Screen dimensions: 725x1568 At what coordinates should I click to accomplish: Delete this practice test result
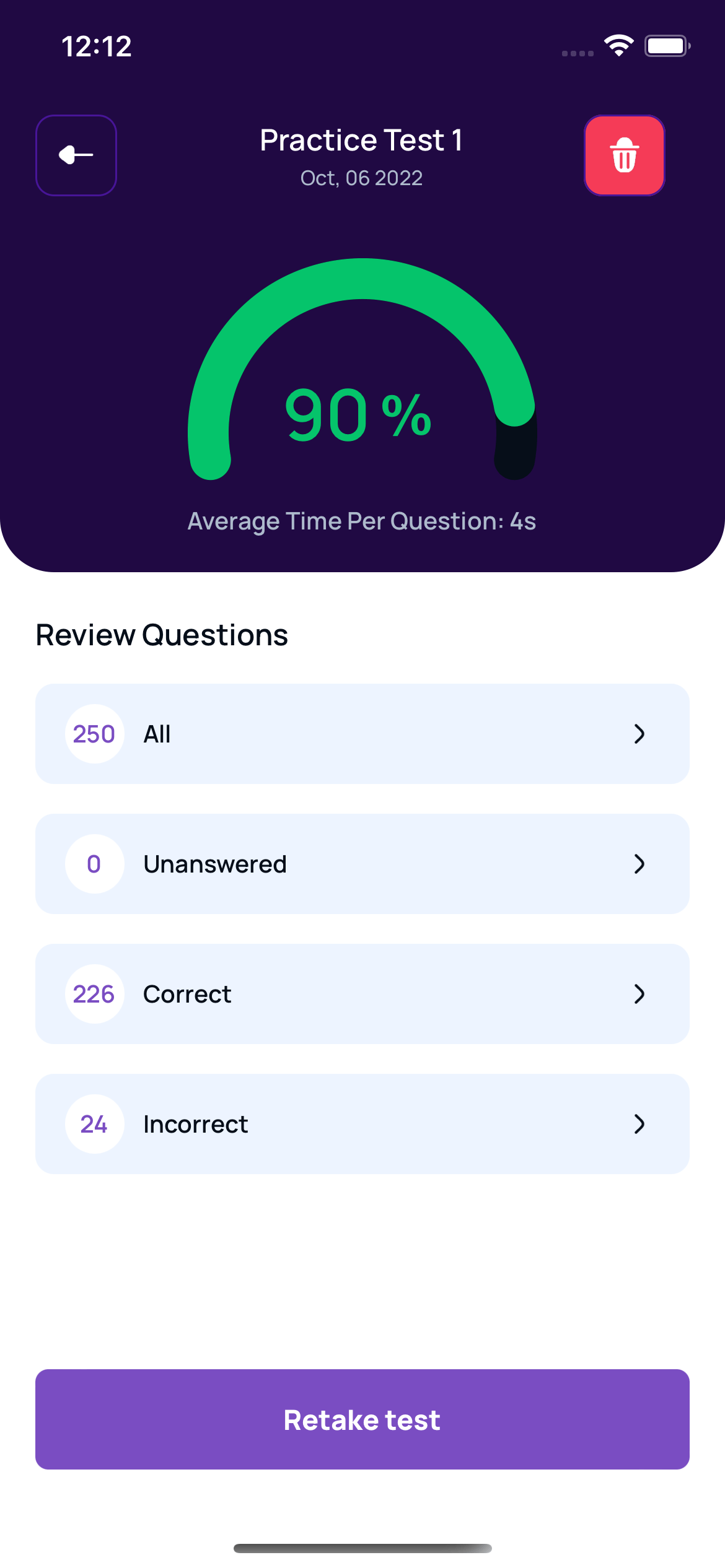pos(624,155)
